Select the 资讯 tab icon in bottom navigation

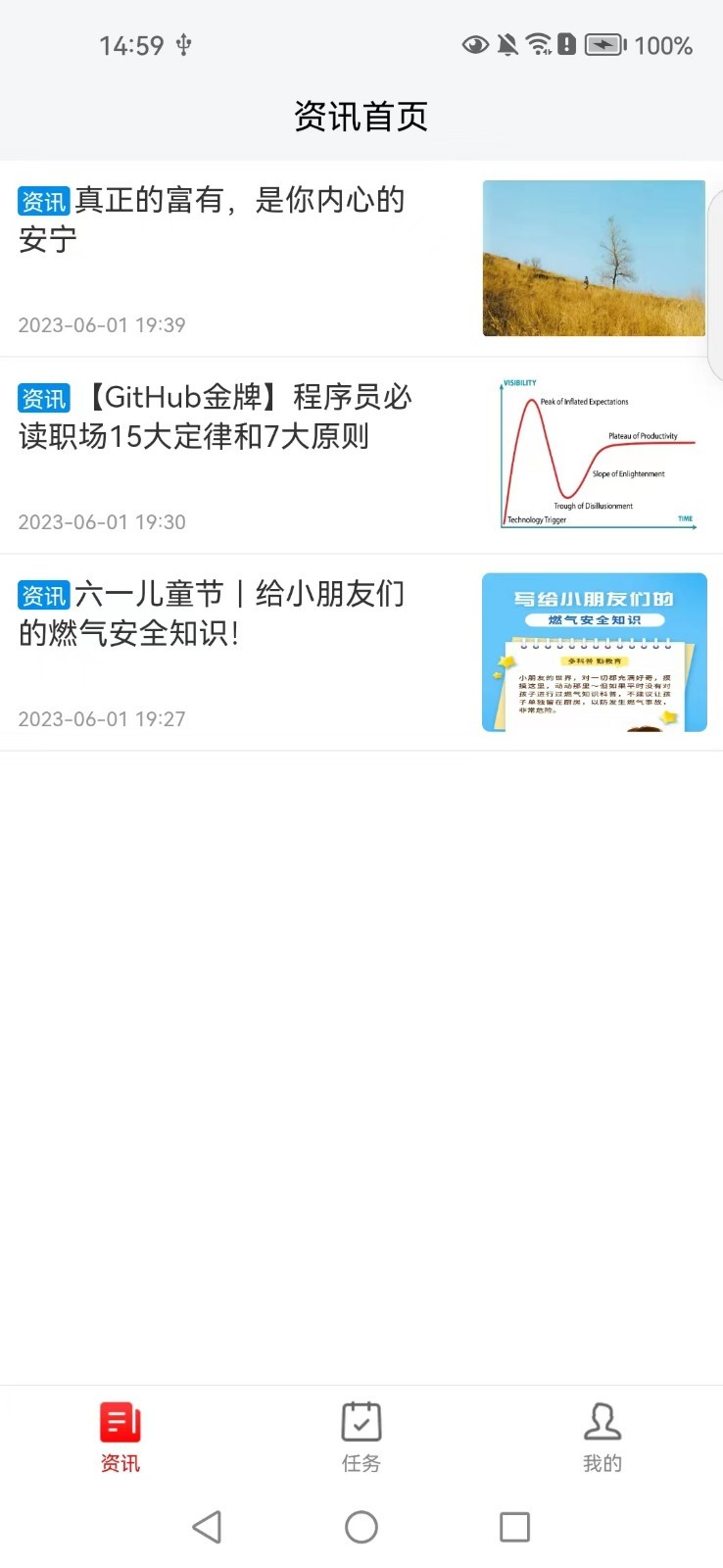coord(120,1421)
